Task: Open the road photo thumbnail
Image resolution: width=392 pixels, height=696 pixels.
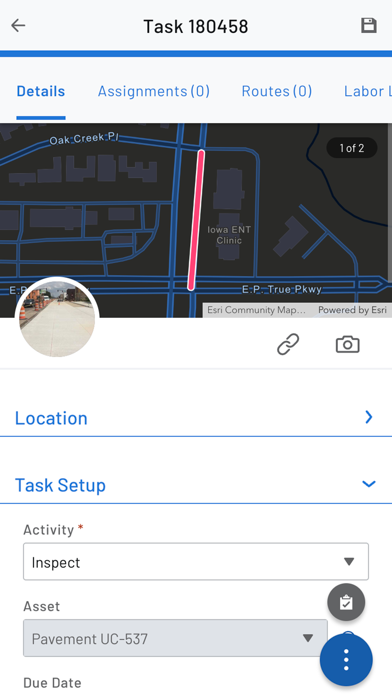Action: click(57, 318)
